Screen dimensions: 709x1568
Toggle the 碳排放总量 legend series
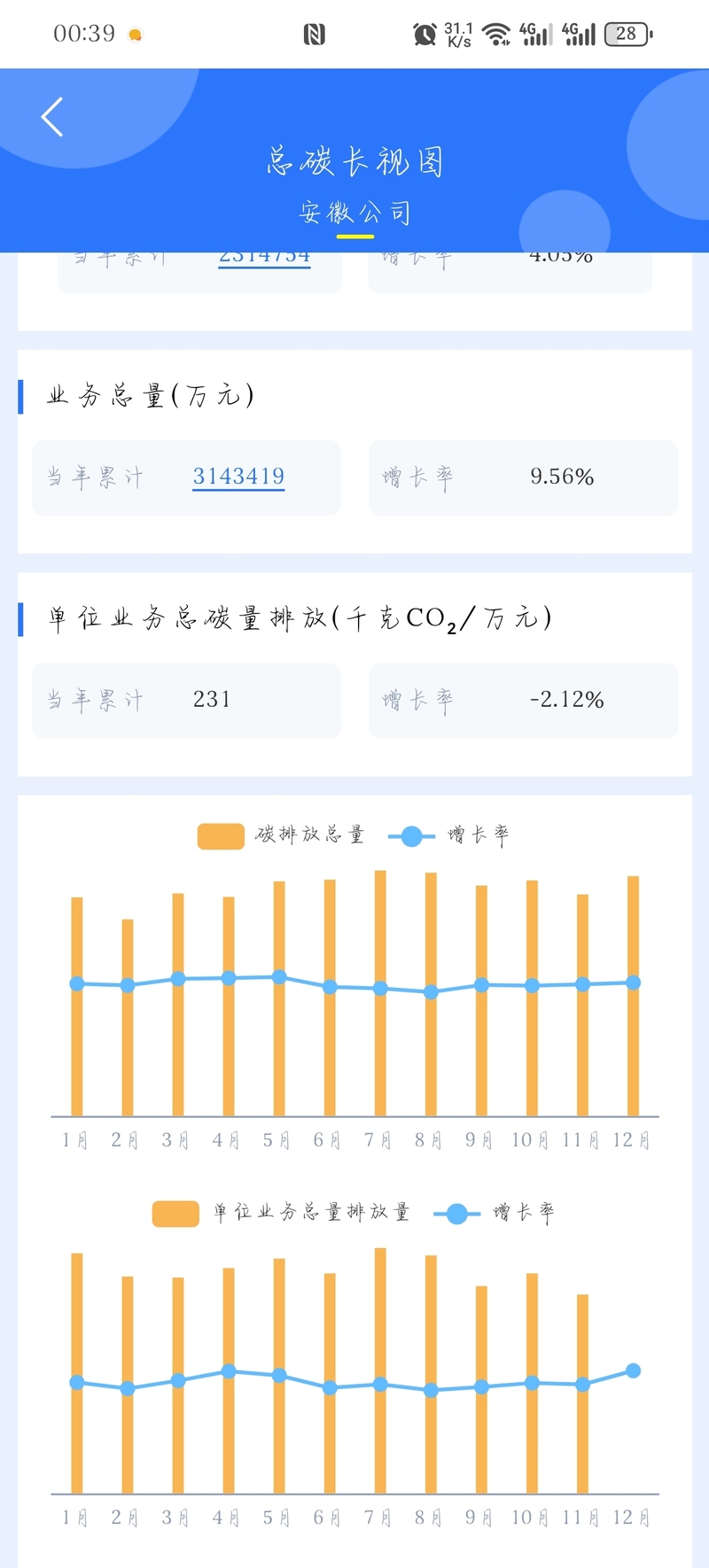click(282, 835)
